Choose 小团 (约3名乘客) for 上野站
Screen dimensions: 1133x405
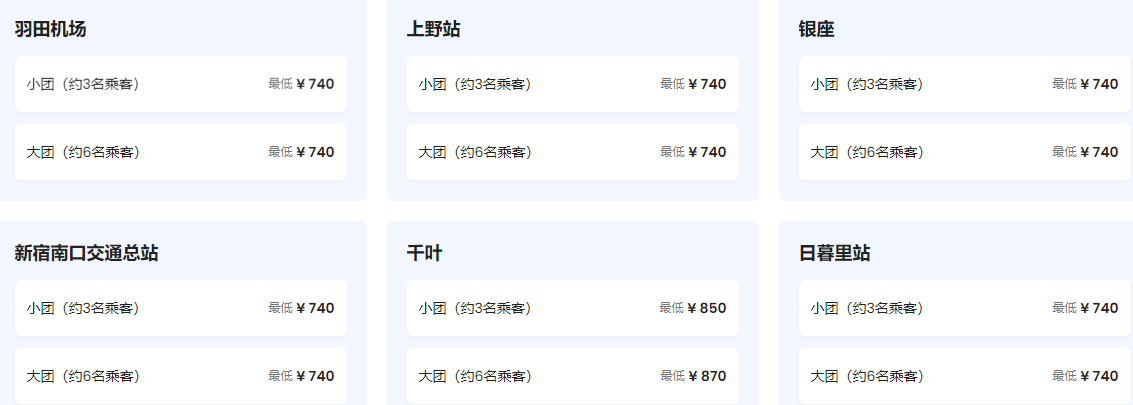pyautogui.click(x=573, y=84)
